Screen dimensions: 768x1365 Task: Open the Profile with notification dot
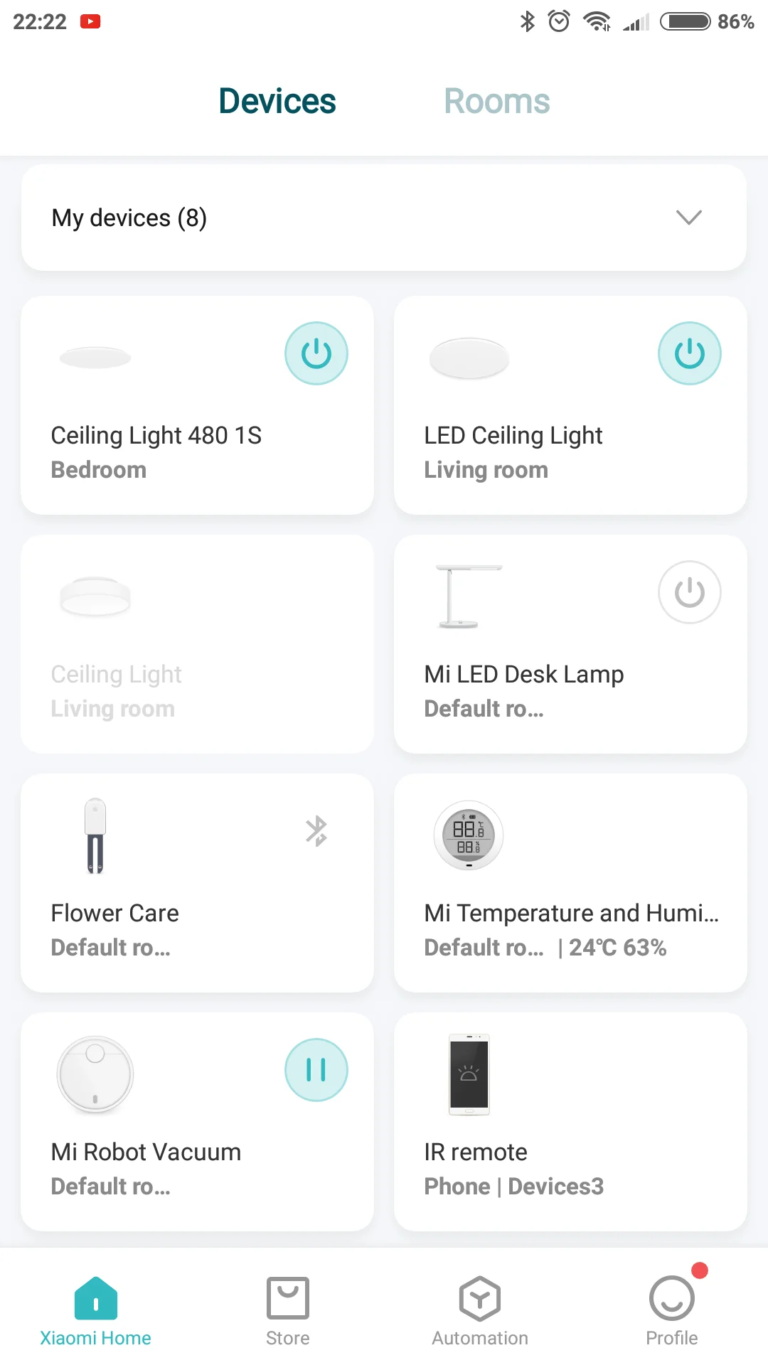click(x=671, y=1297)
